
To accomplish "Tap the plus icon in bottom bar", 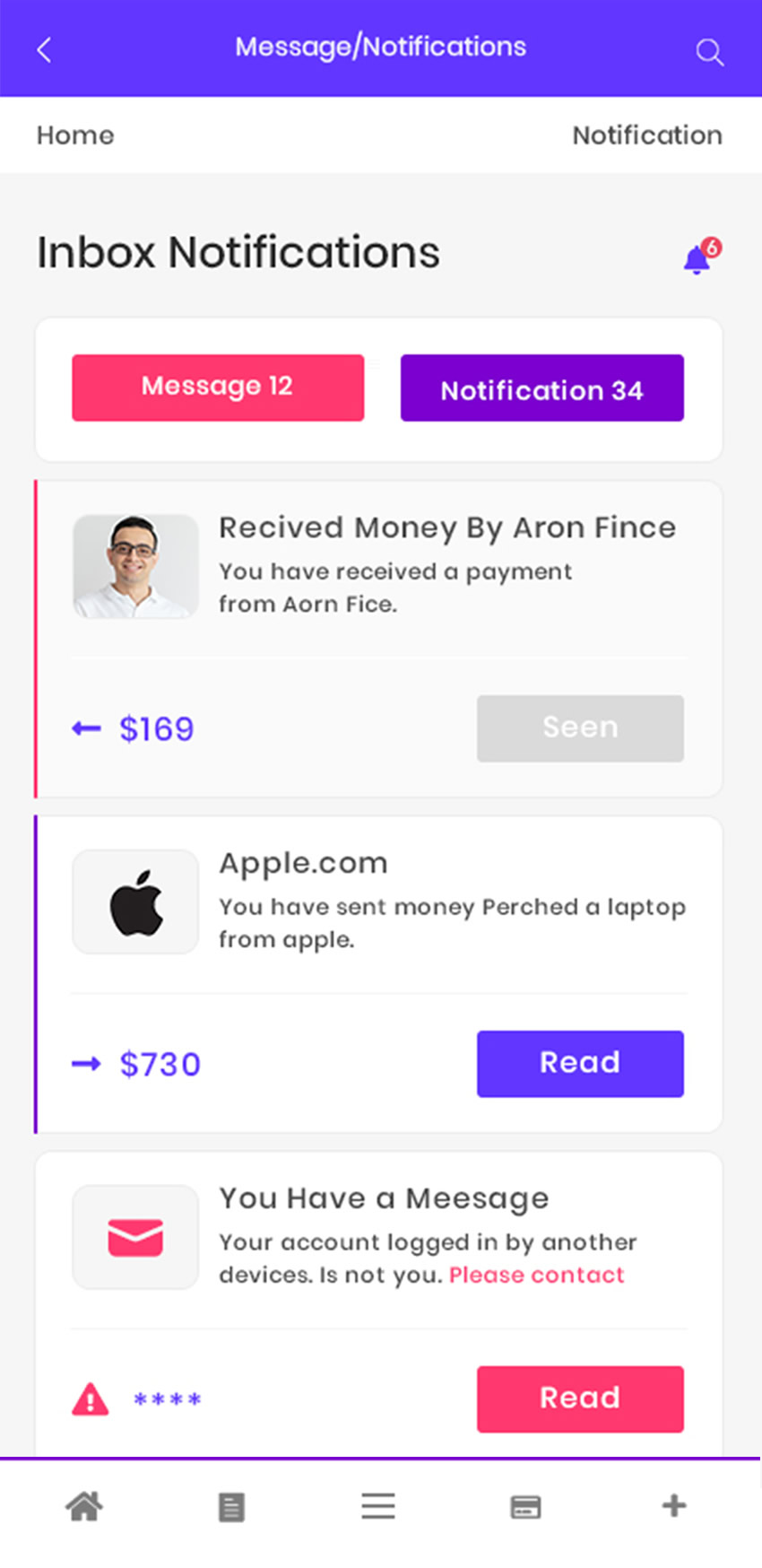I will coord(674,1505).
